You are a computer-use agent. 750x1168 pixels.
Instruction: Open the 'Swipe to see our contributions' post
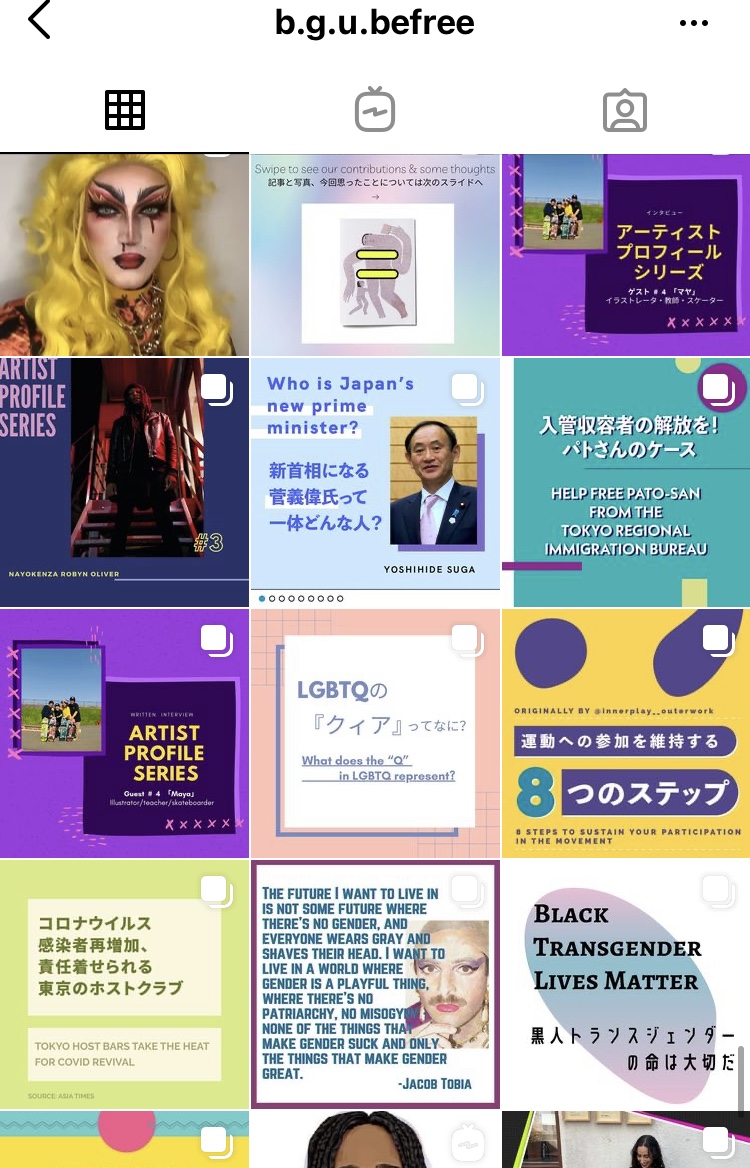click(375, 256)
